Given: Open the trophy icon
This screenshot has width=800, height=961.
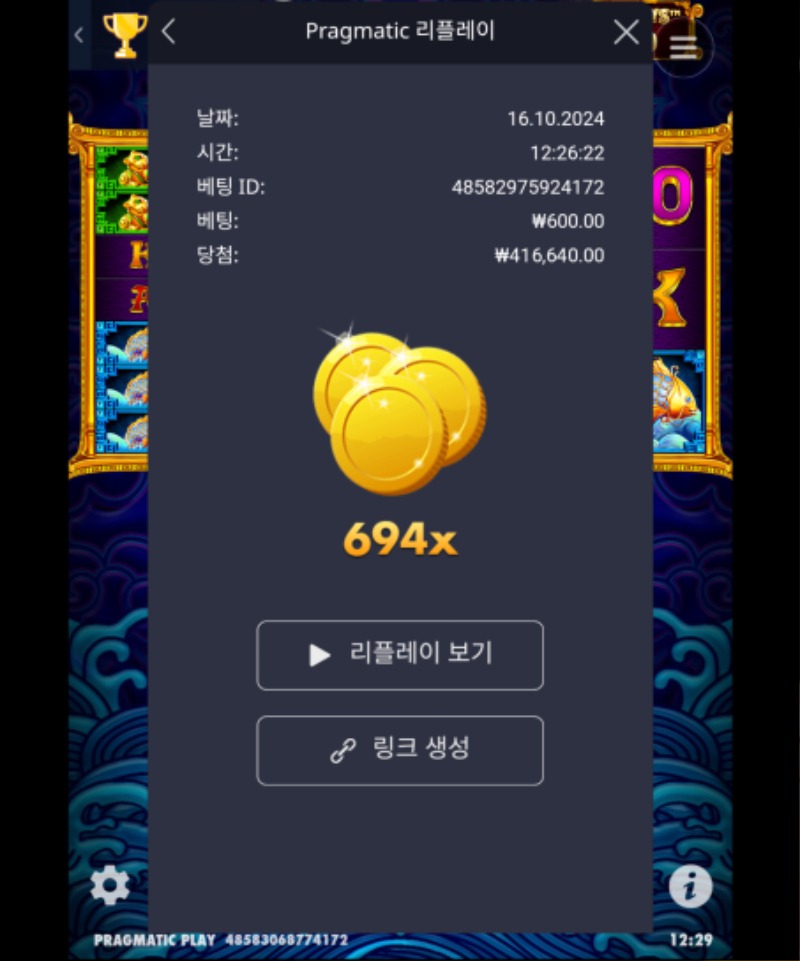Looking at the screenshot, I should 124,34.
